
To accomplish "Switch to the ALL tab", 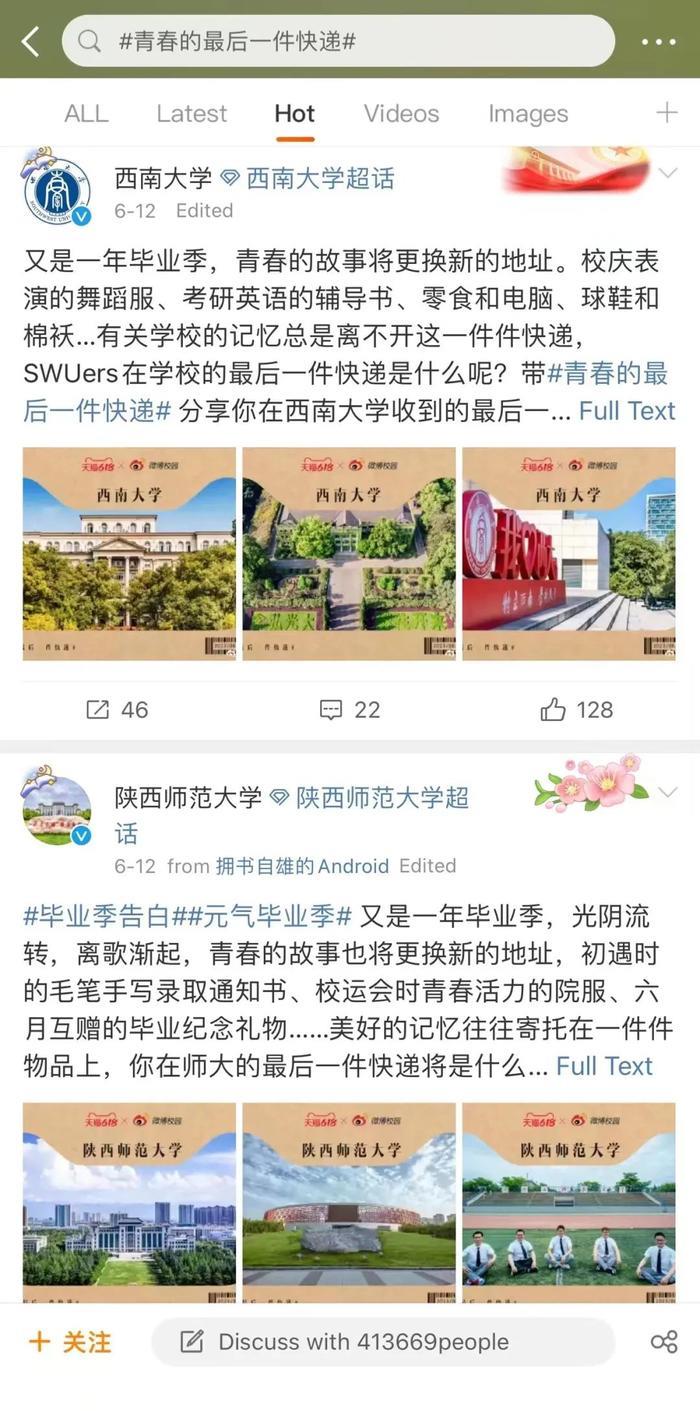I will tap(86, 114).
